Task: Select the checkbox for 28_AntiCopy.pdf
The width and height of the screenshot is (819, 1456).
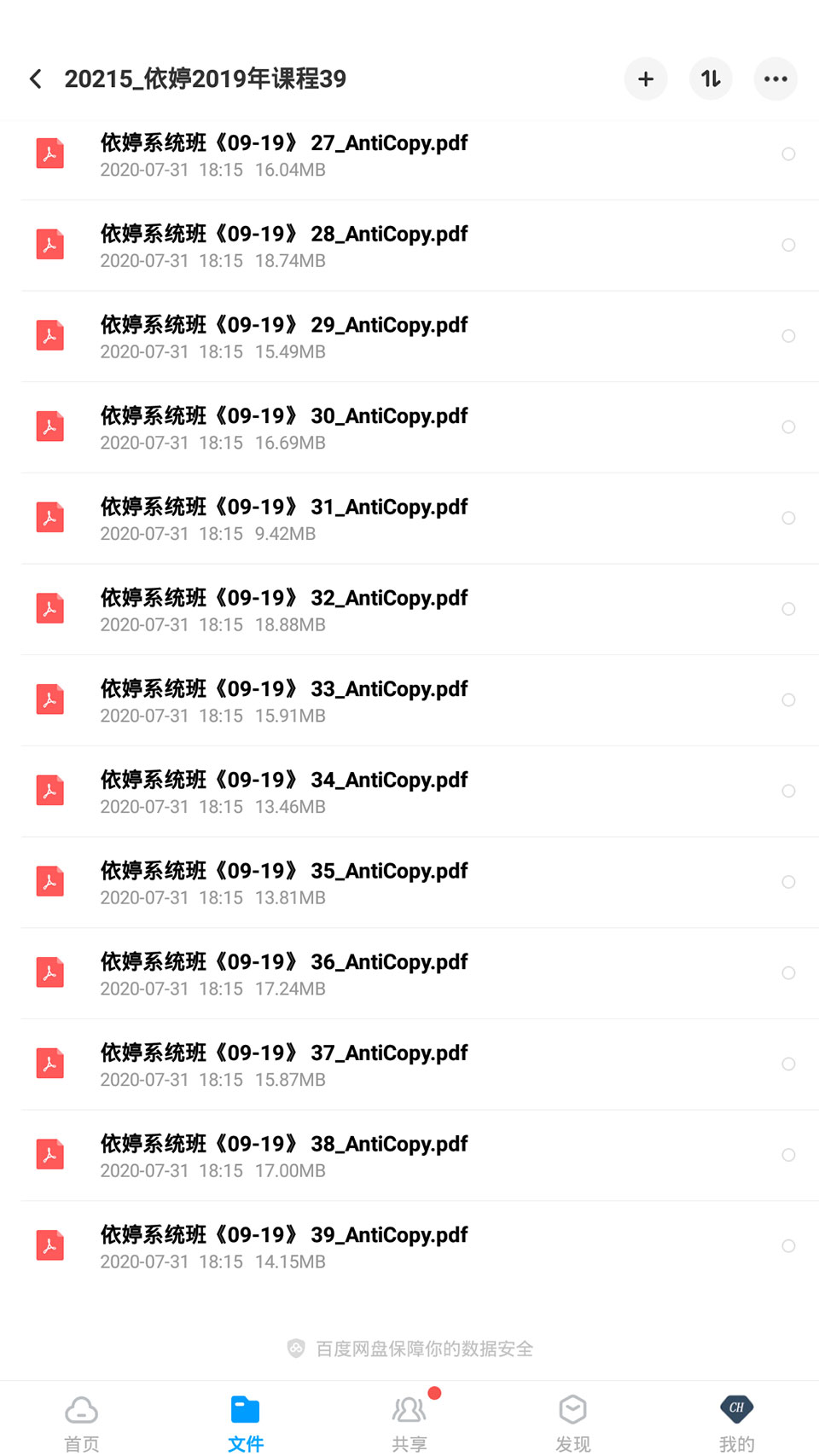Action: (788, 246)
